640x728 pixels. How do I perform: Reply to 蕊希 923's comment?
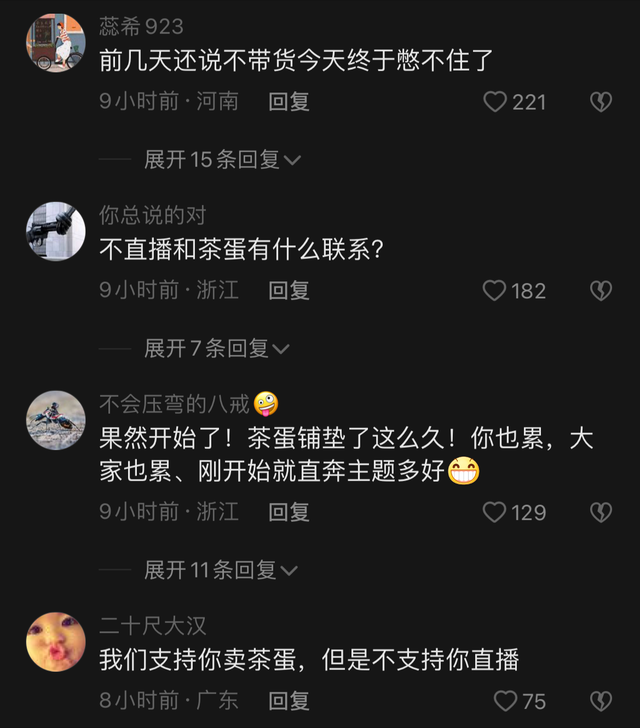tap(289, 101)
